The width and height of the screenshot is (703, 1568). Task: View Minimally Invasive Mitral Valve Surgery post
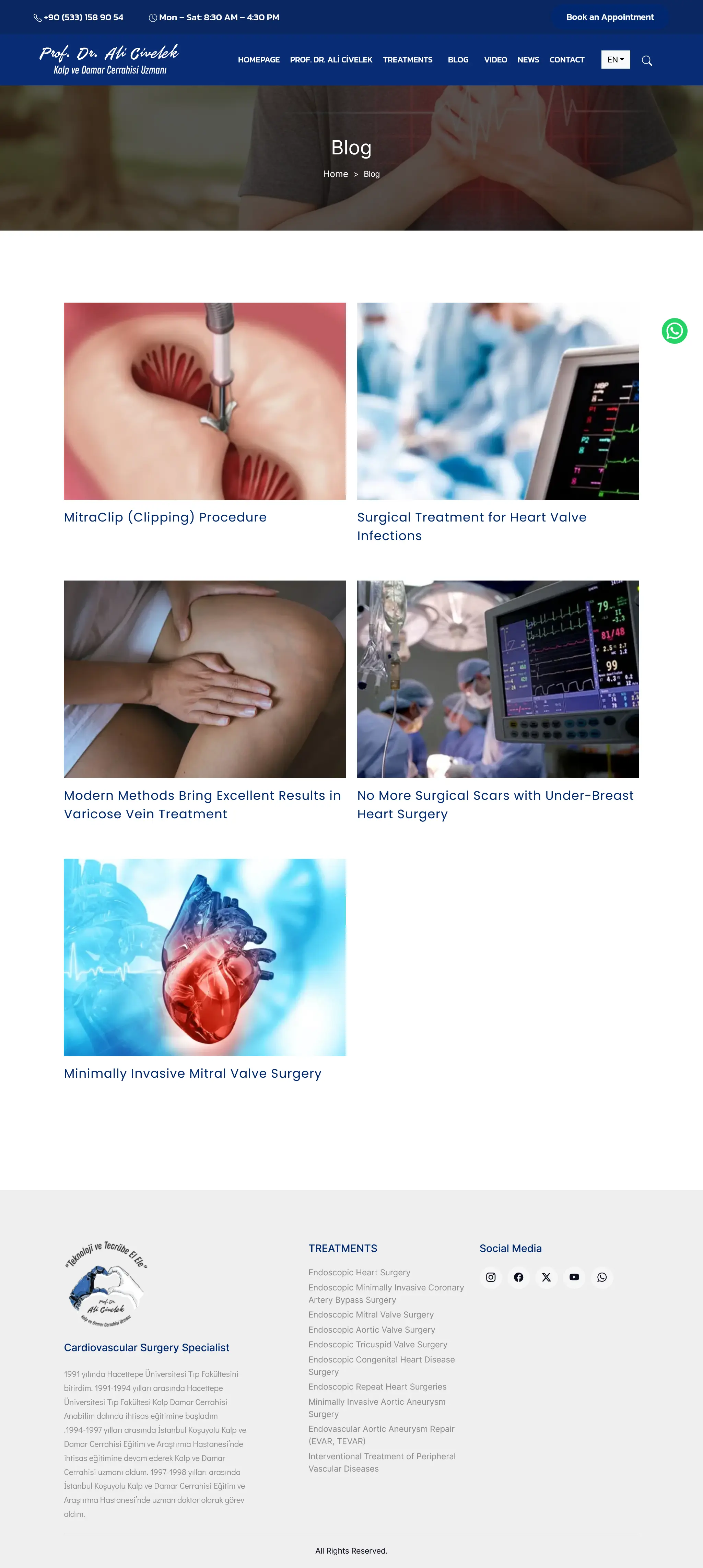click(x=192, y=1073)
